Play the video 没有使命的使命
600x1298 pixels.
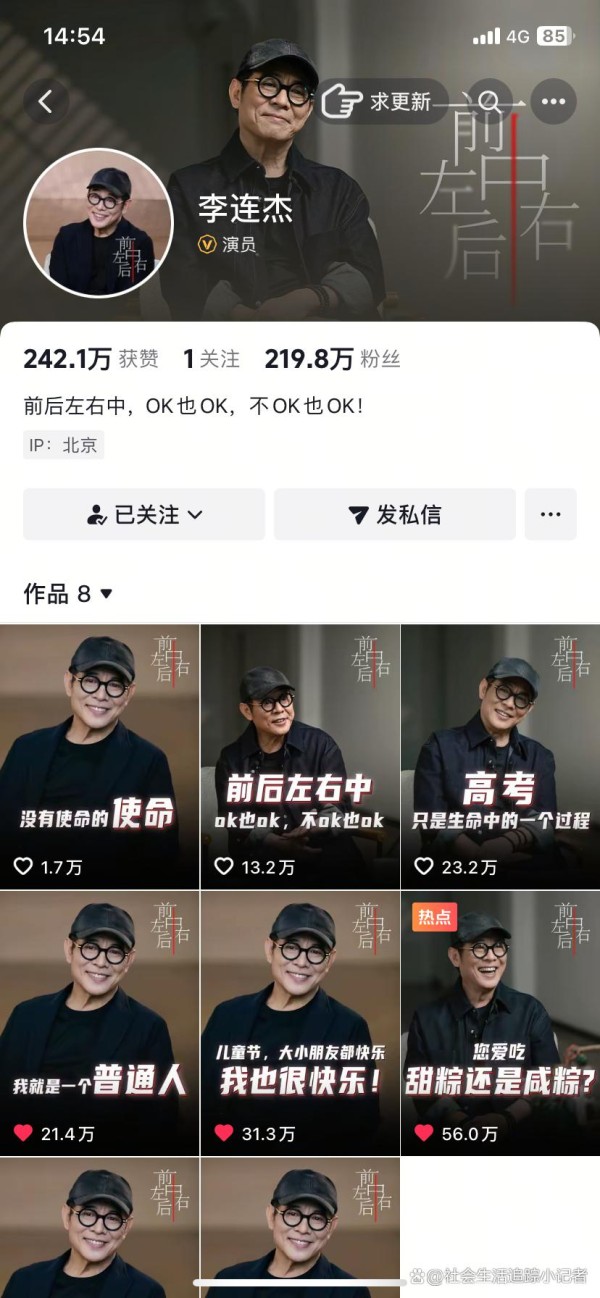pyautogui.click(x=99, y=757)
